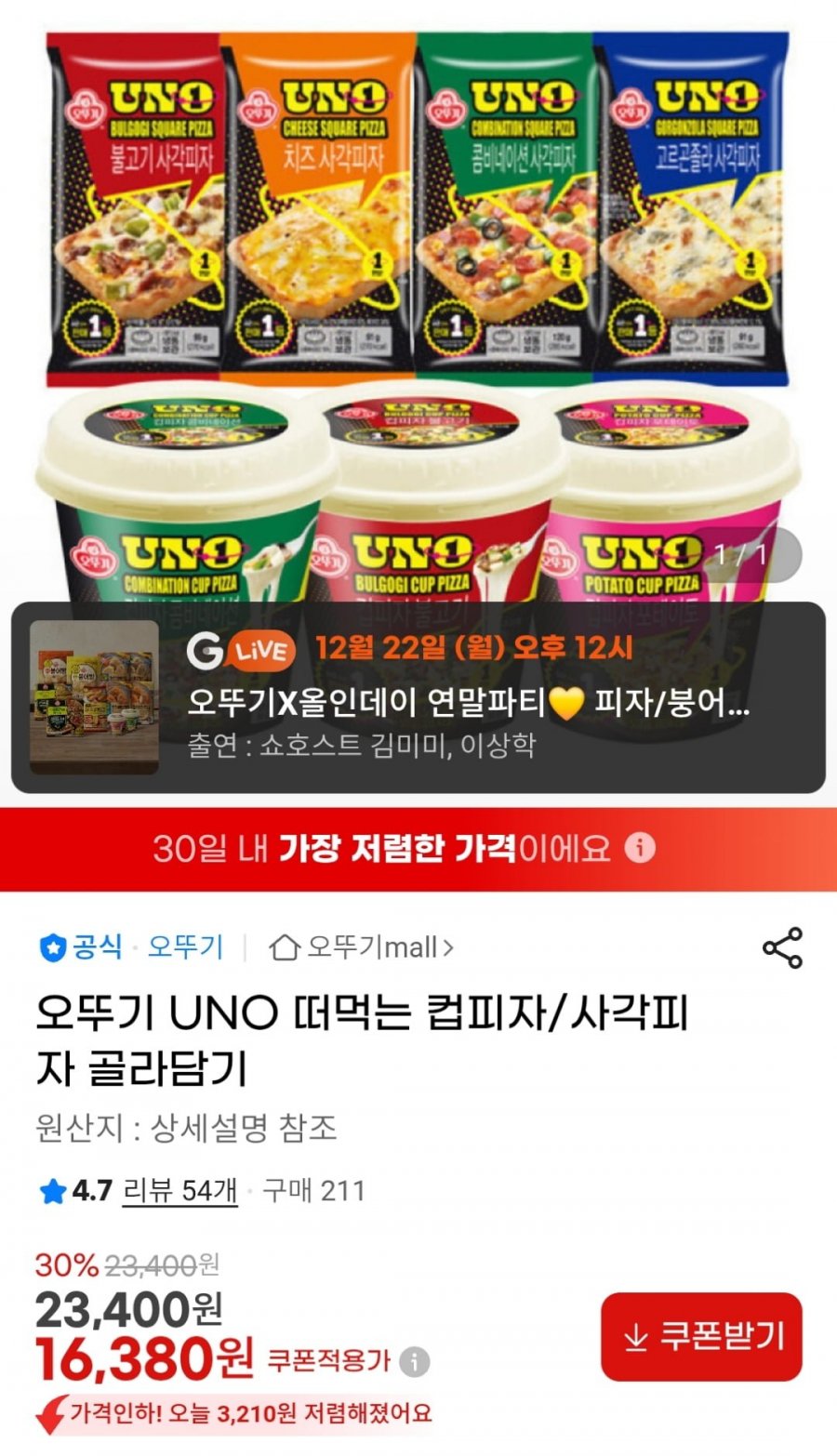Open the 오뚜기 official brand link

coord(185,947)
